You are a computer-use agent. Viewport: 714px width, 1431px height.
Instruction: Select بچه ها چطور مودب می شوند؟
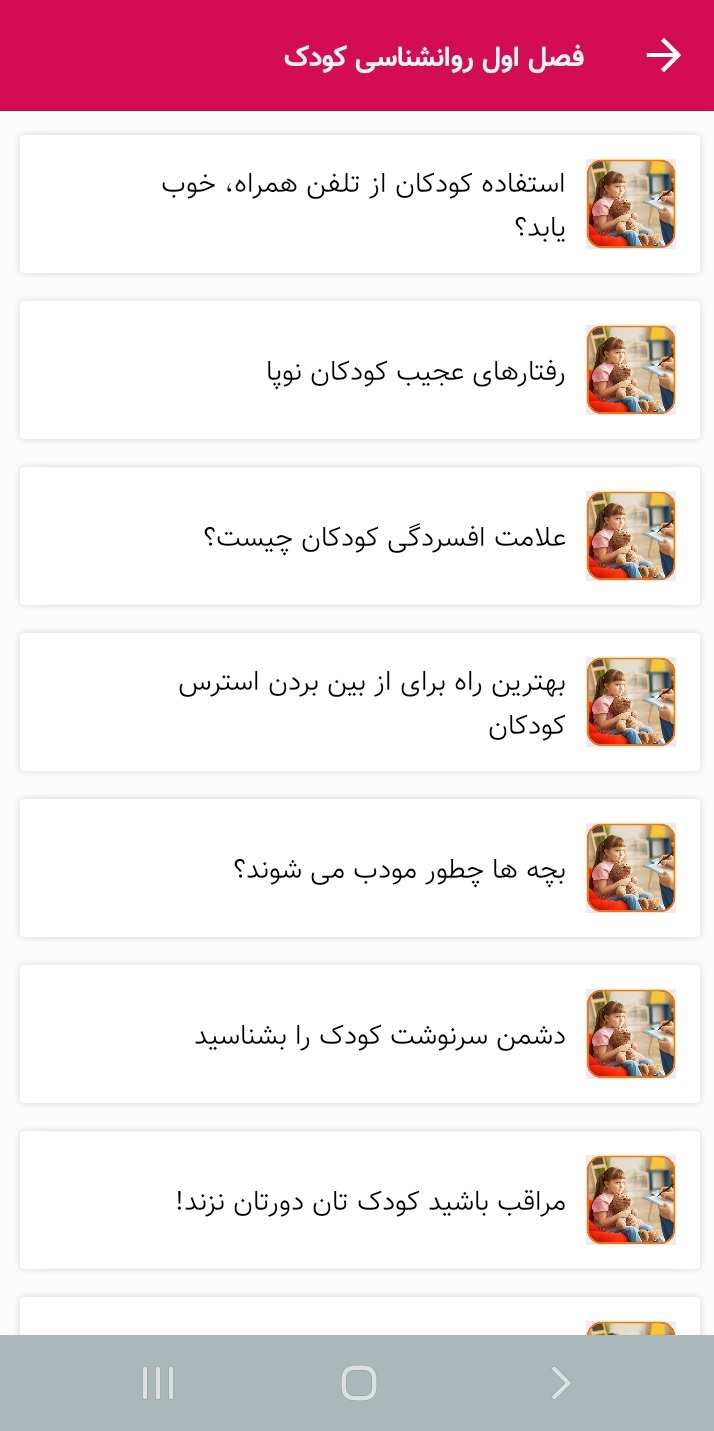point(360,868)
